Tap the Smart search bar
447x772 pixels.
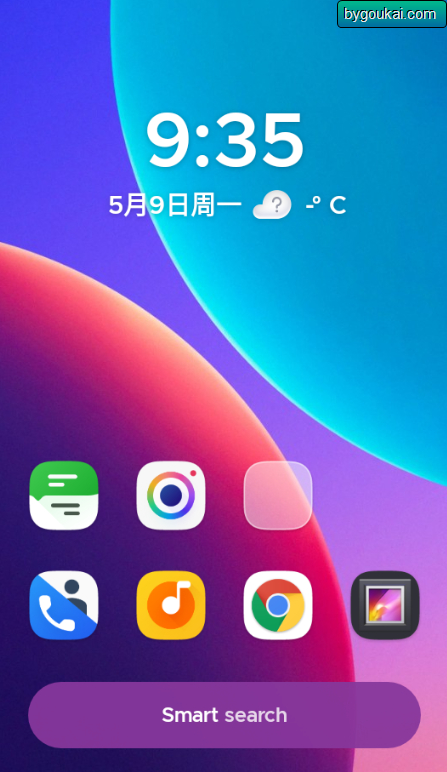click(x=224, y=715)
